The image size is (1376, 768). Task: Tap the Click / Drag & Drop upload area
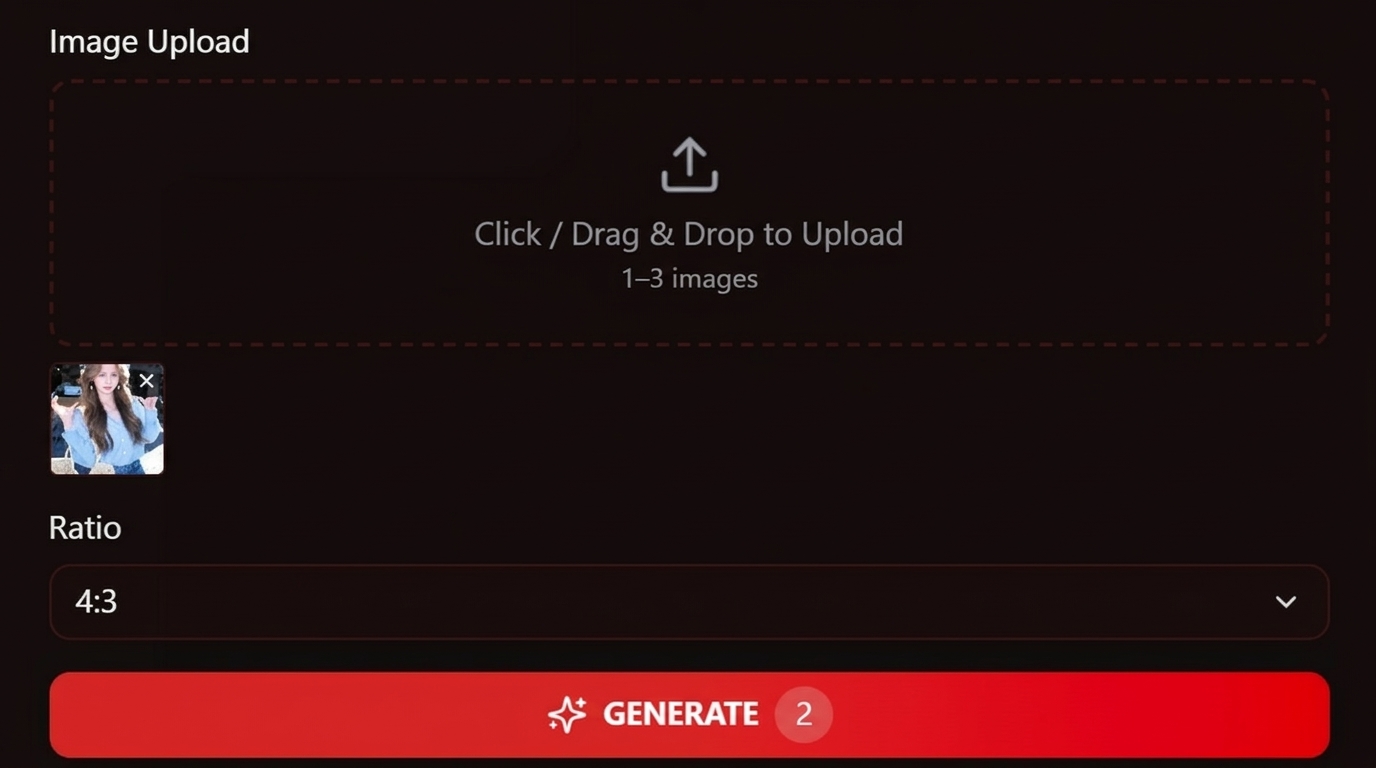[688, 213]
